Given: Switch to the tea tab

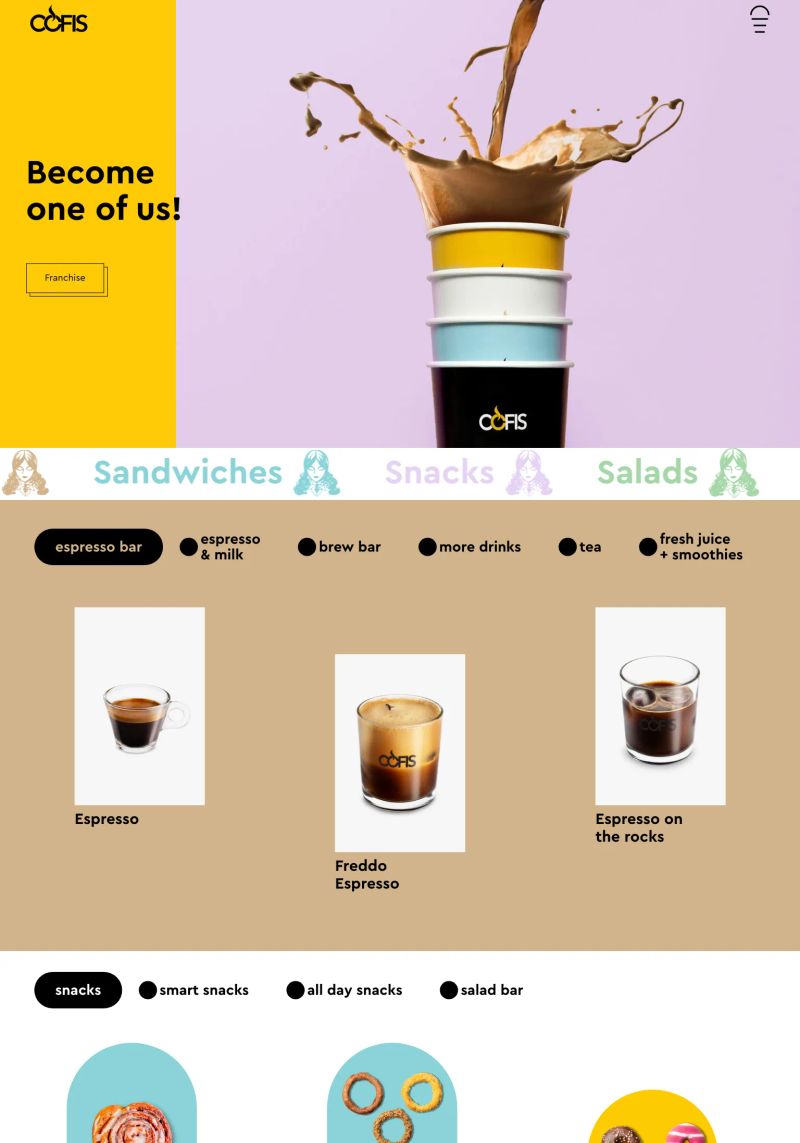Looking at the screenshot, I should tap(580, 547).
